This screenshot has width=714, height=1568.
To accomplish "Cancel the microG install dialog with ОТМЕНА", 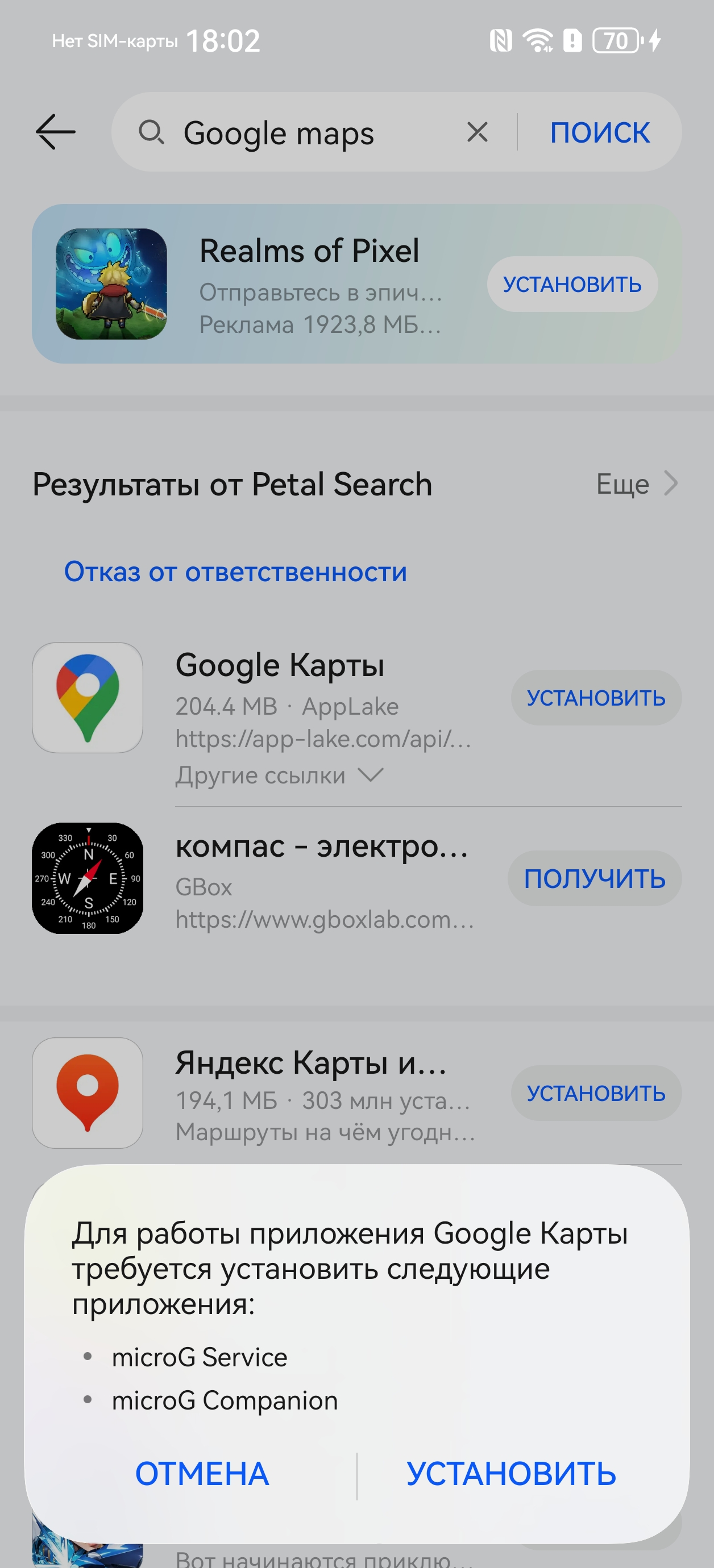I will tap(202, 1474).
